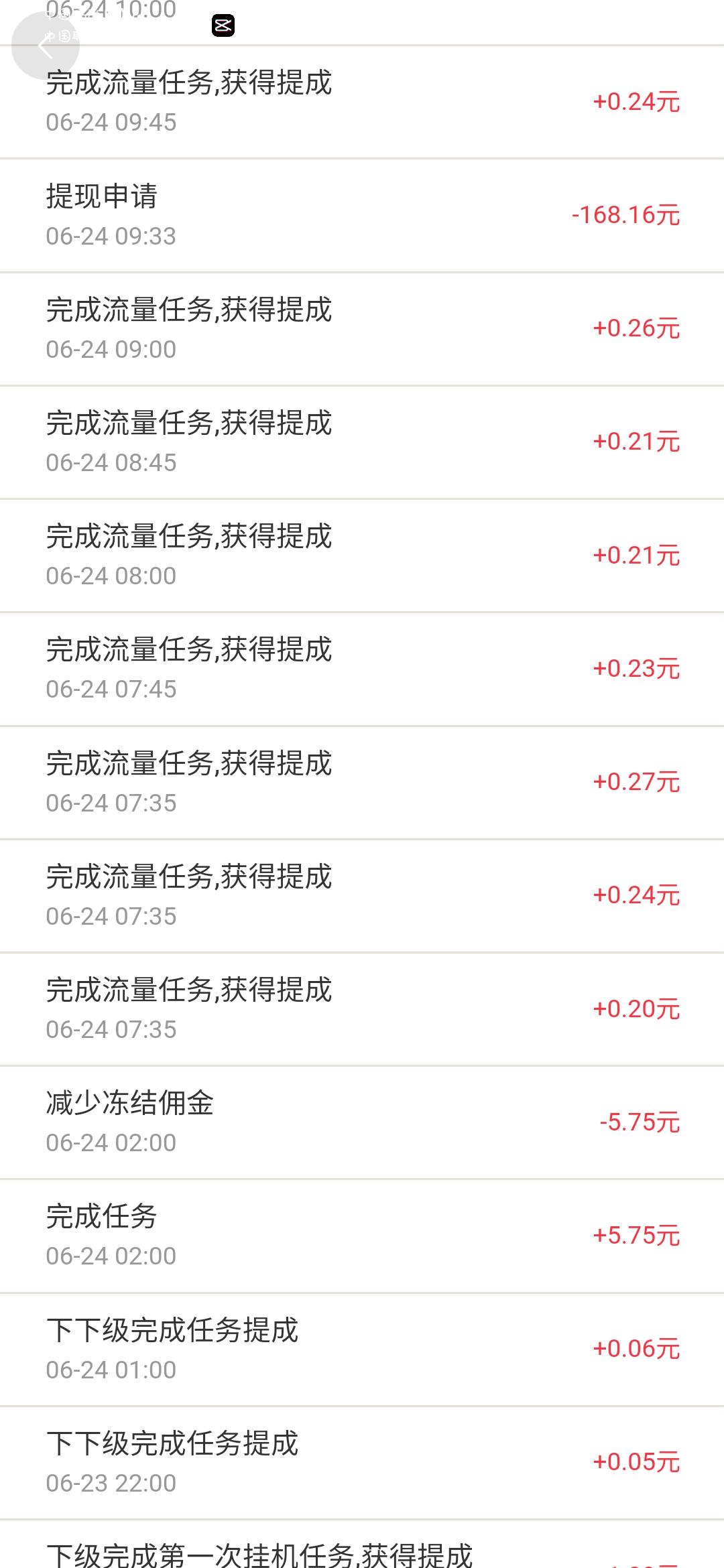Select the +0.24元 amount at 09:45

pos(636,102)
